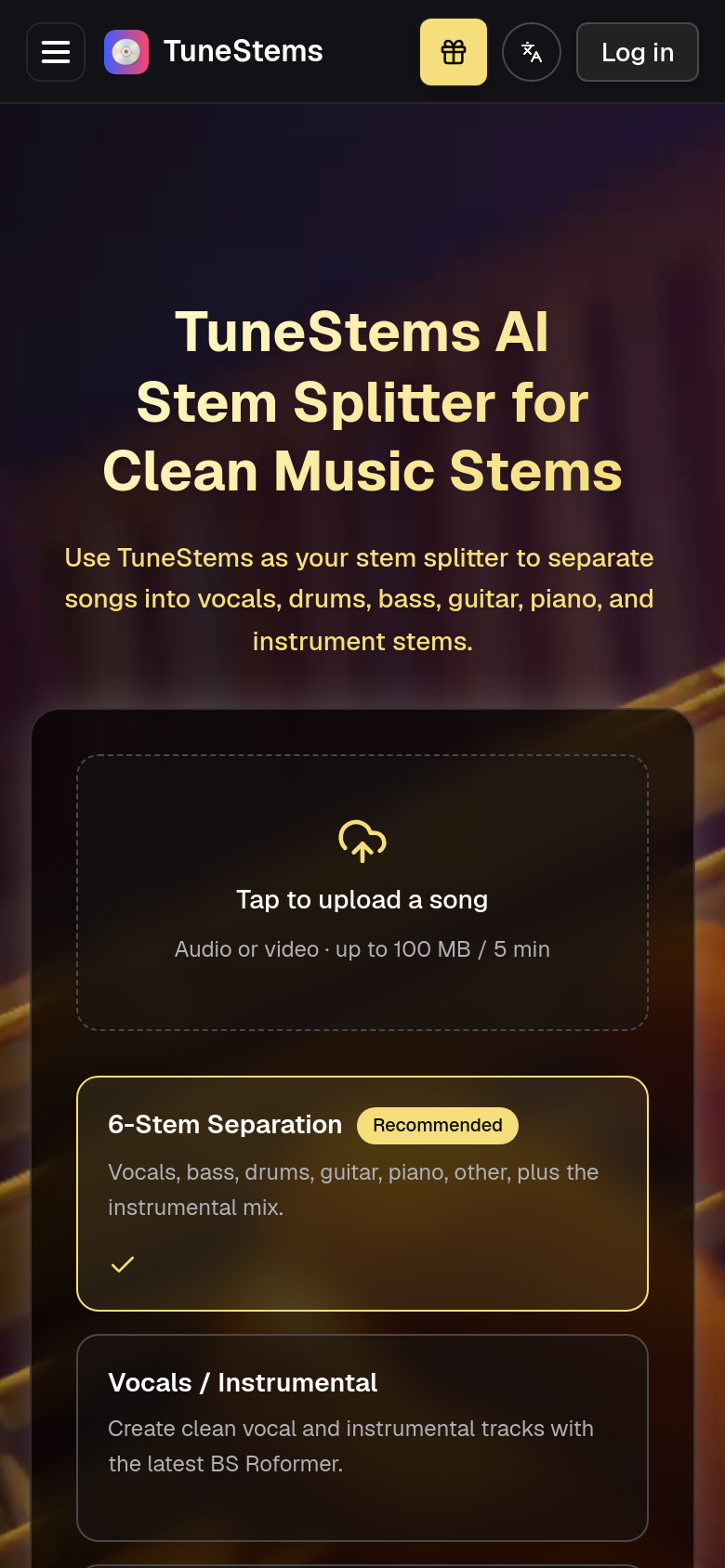Tap the Log in button

pos(638,52)
